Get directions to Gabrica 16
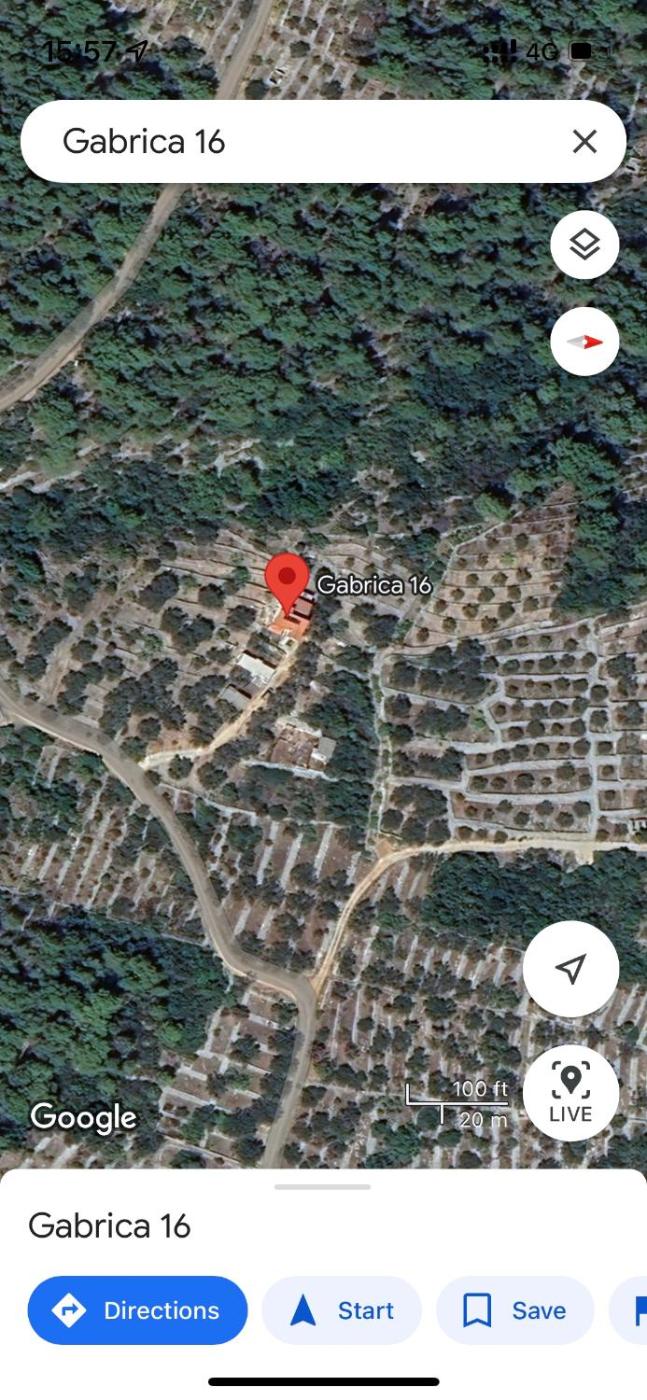The width and height of the screenshot is (647, 1400). tap(137, 1310)
